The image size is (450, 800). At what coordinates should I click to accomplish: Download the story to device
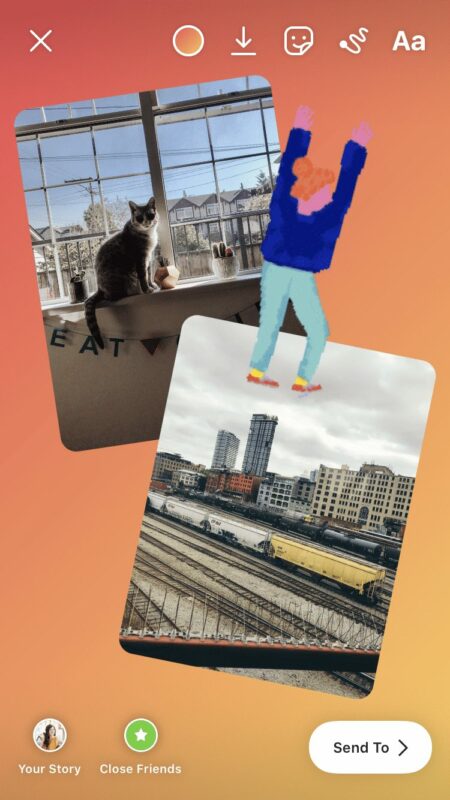point(243,41)
